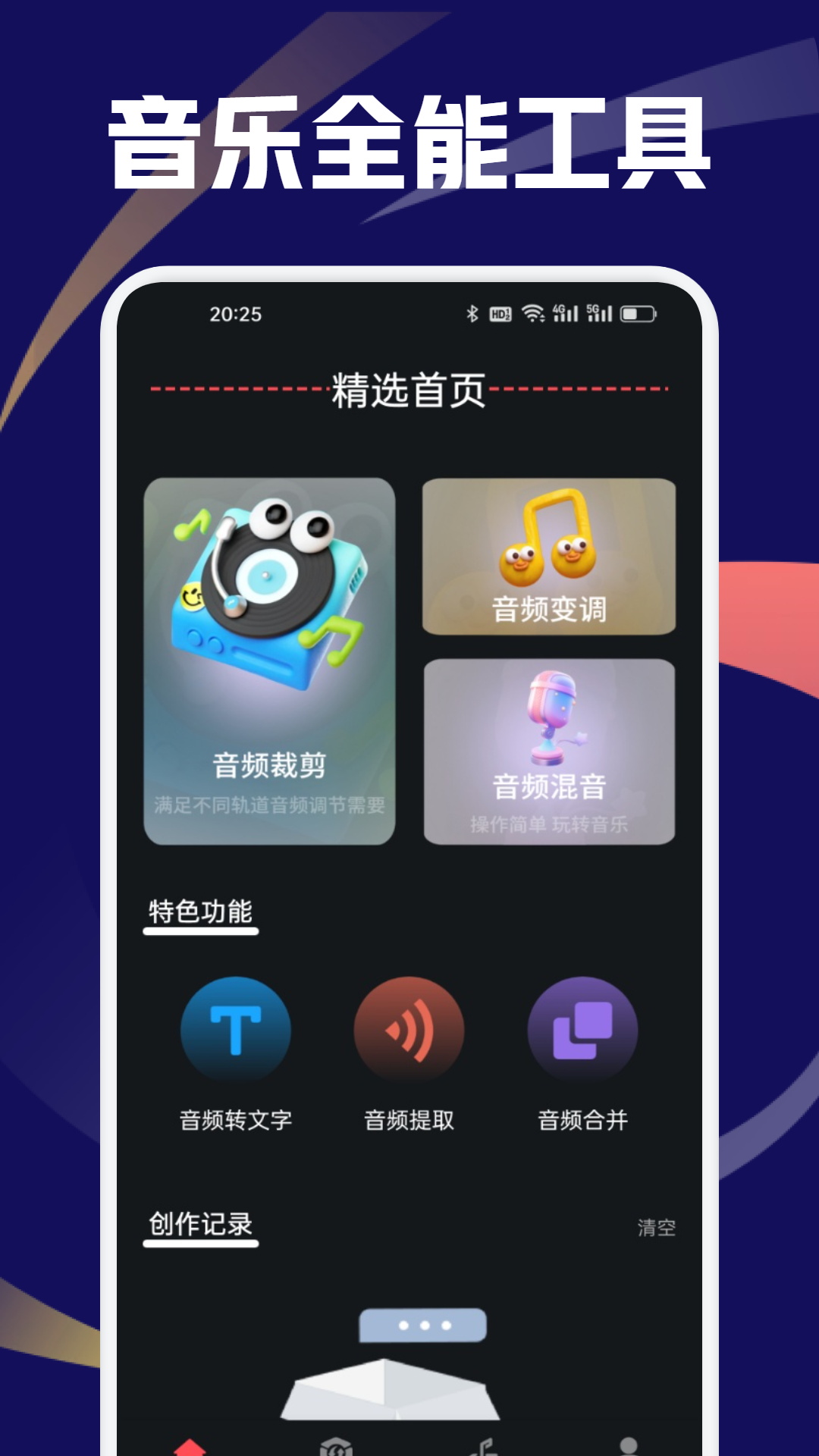The image size is (819, 1456).
Task: Tap the music note icon in bottom navigation
Action: point(488,1445)
